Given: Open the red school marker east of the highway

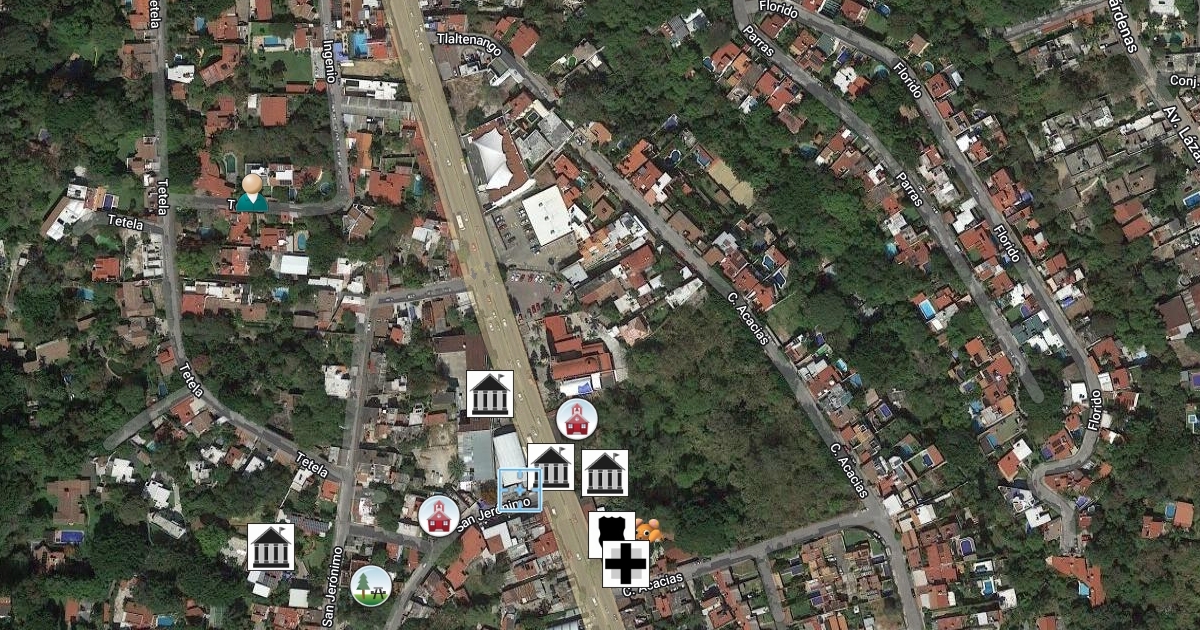Looking at the screenshot, I should [577, 419].
